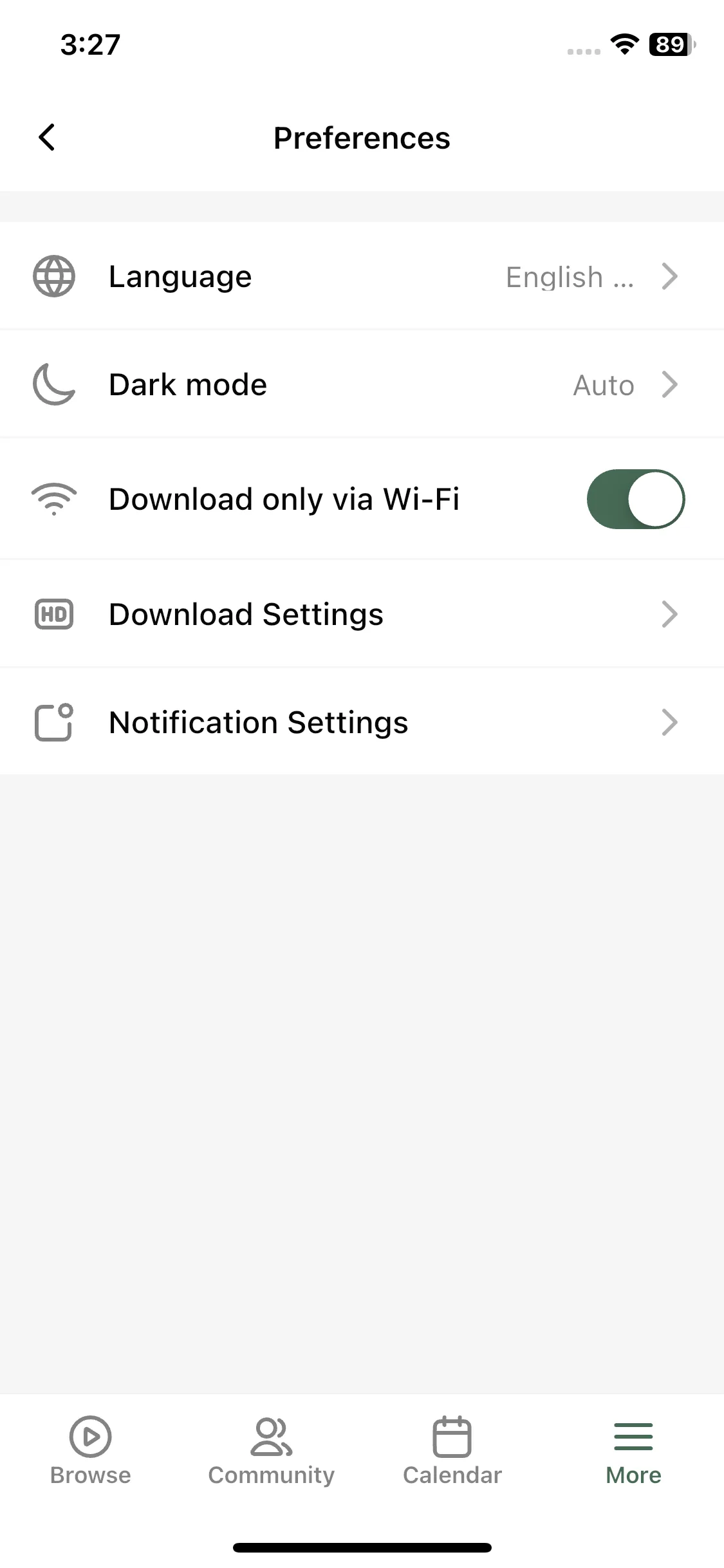Image resolution: width=724 pixels, height=1568 pixels.
Task: Open Download Settings
Action: click(360, 614)
